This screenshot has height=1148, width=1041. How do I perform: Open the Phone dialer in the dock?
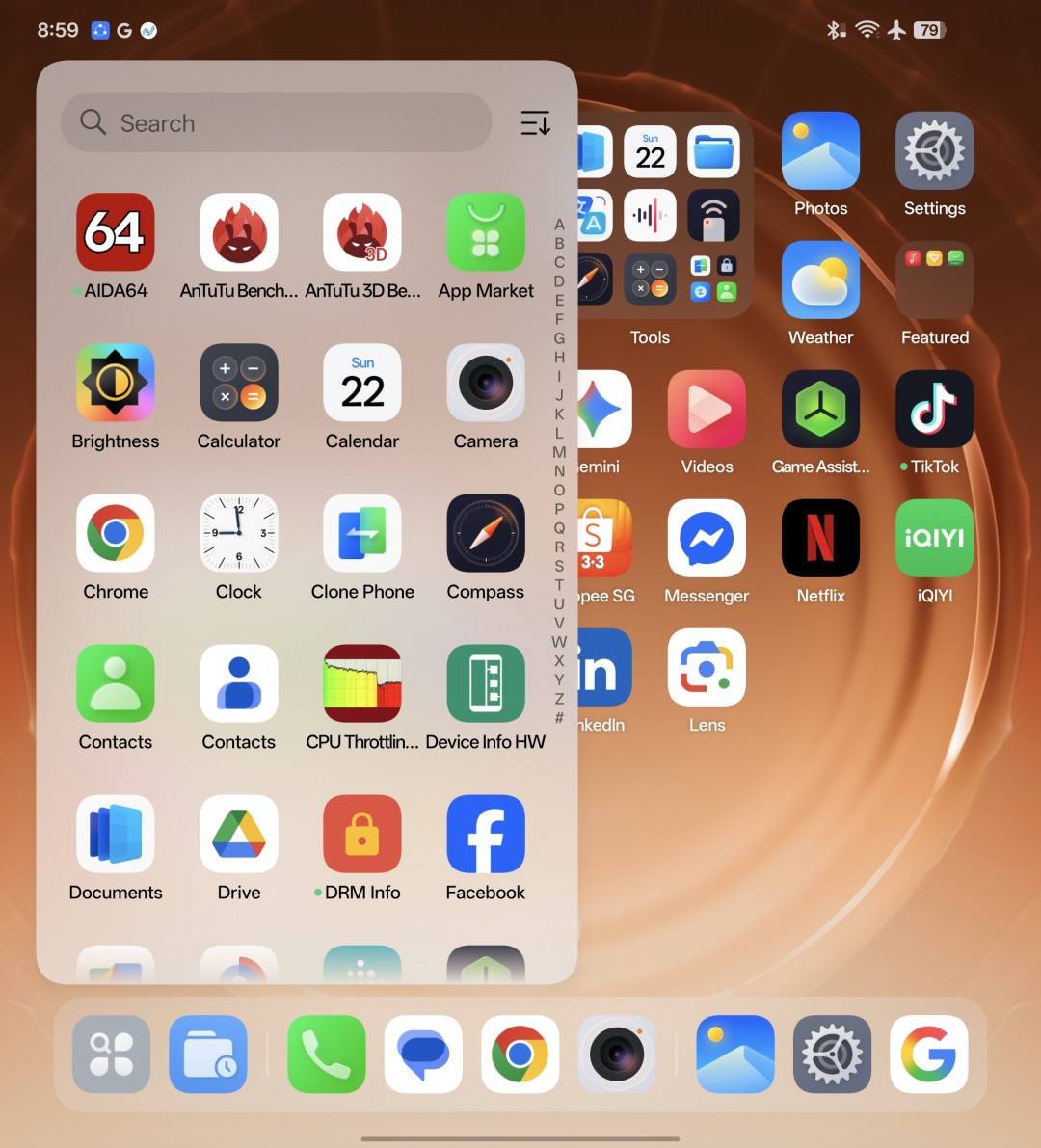327,1055
